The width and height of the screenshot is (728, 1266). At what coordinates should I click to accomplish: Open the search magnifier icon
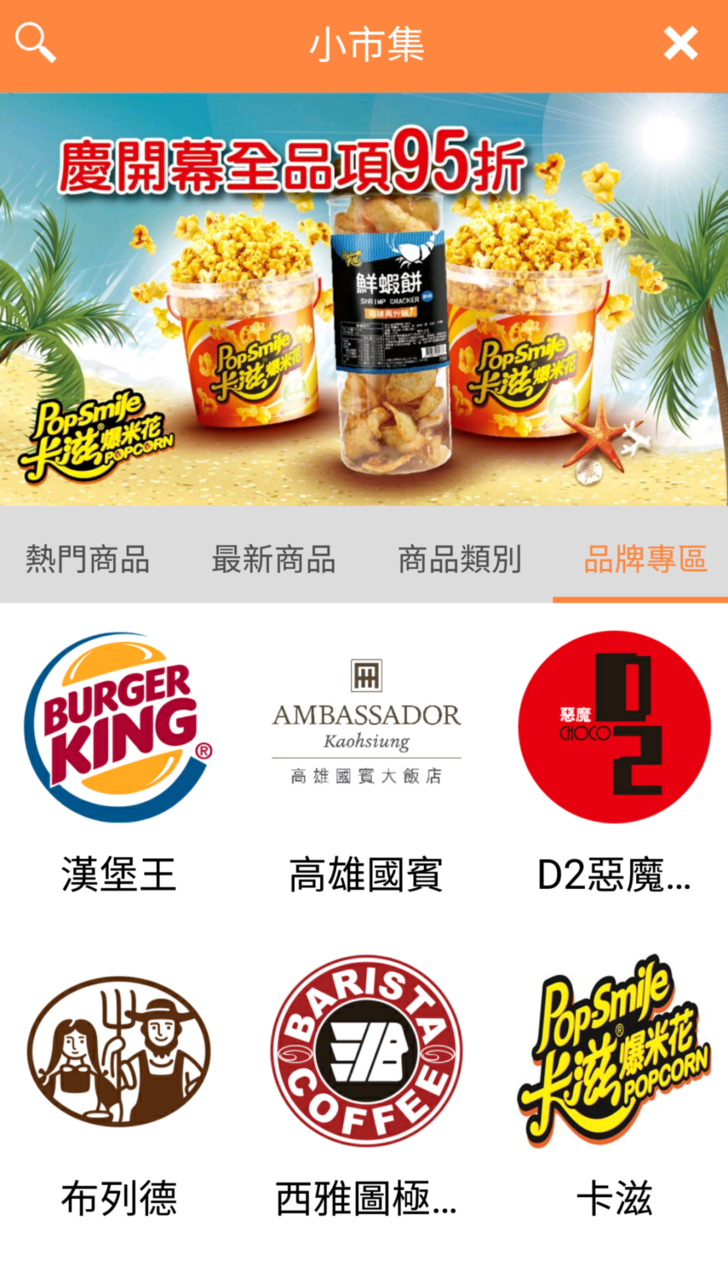pyautogui.click(x=36, y=44)
